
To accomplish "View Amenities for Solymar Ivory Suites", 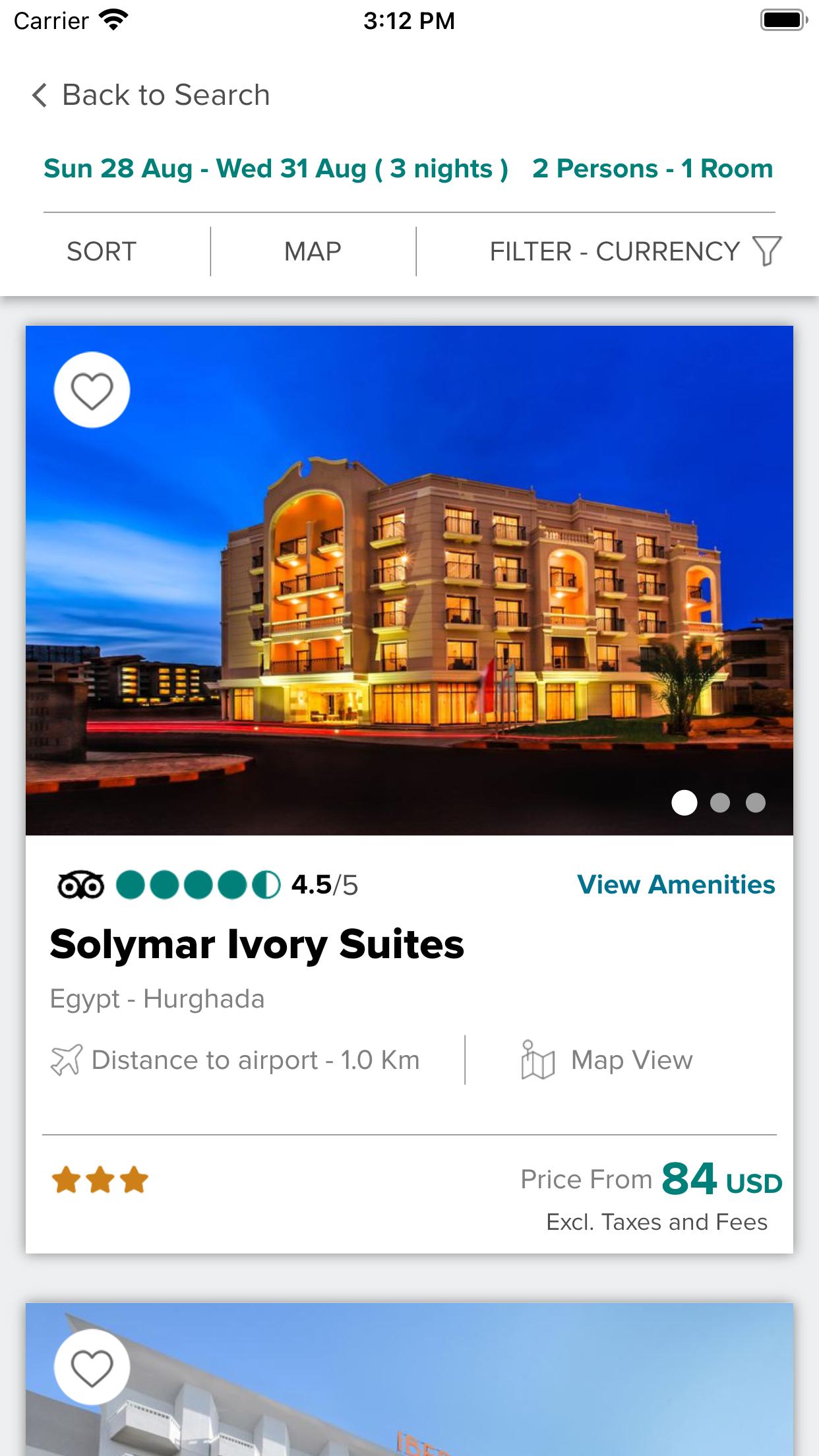I will click(x=676, y=884).
